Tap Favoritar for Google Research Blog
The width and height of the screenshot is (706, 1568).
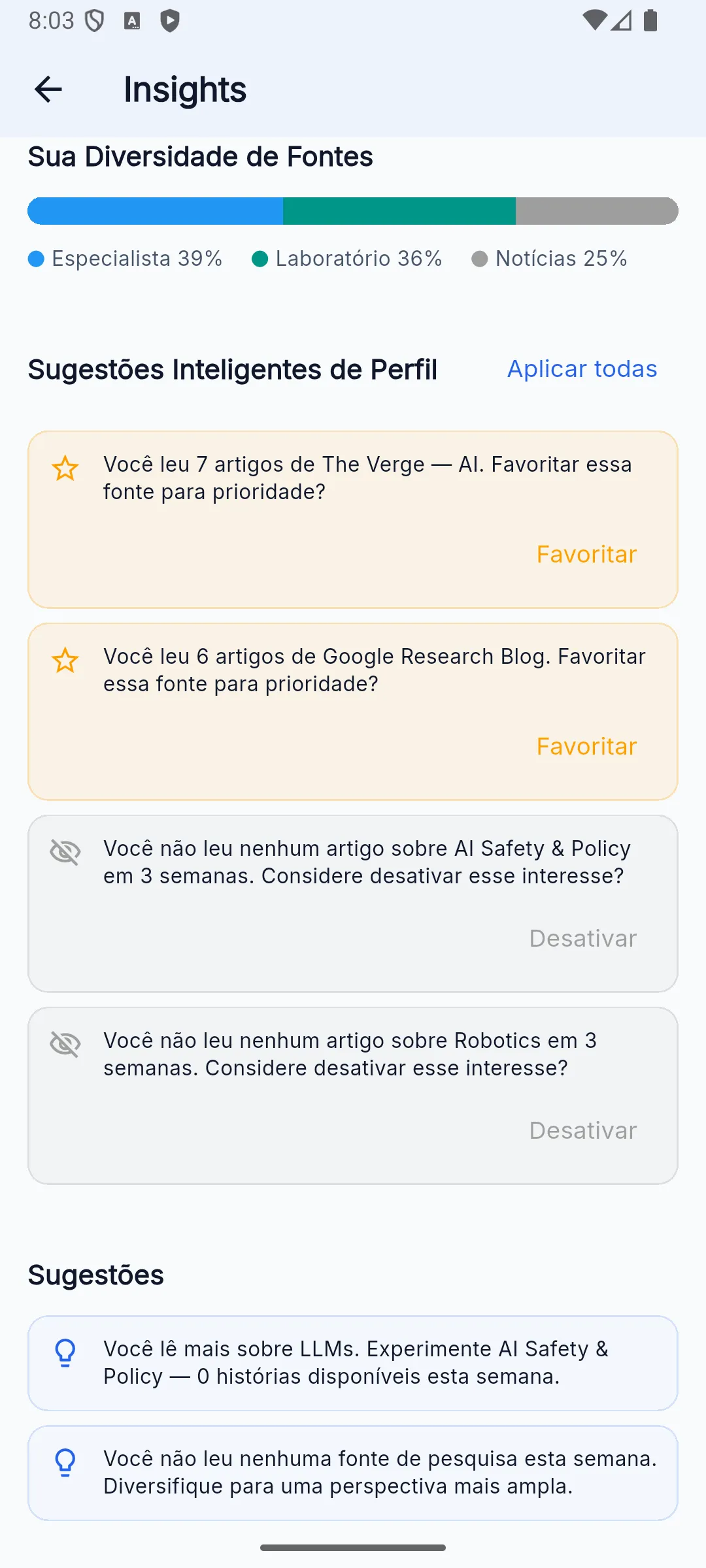tap(586, 746)
